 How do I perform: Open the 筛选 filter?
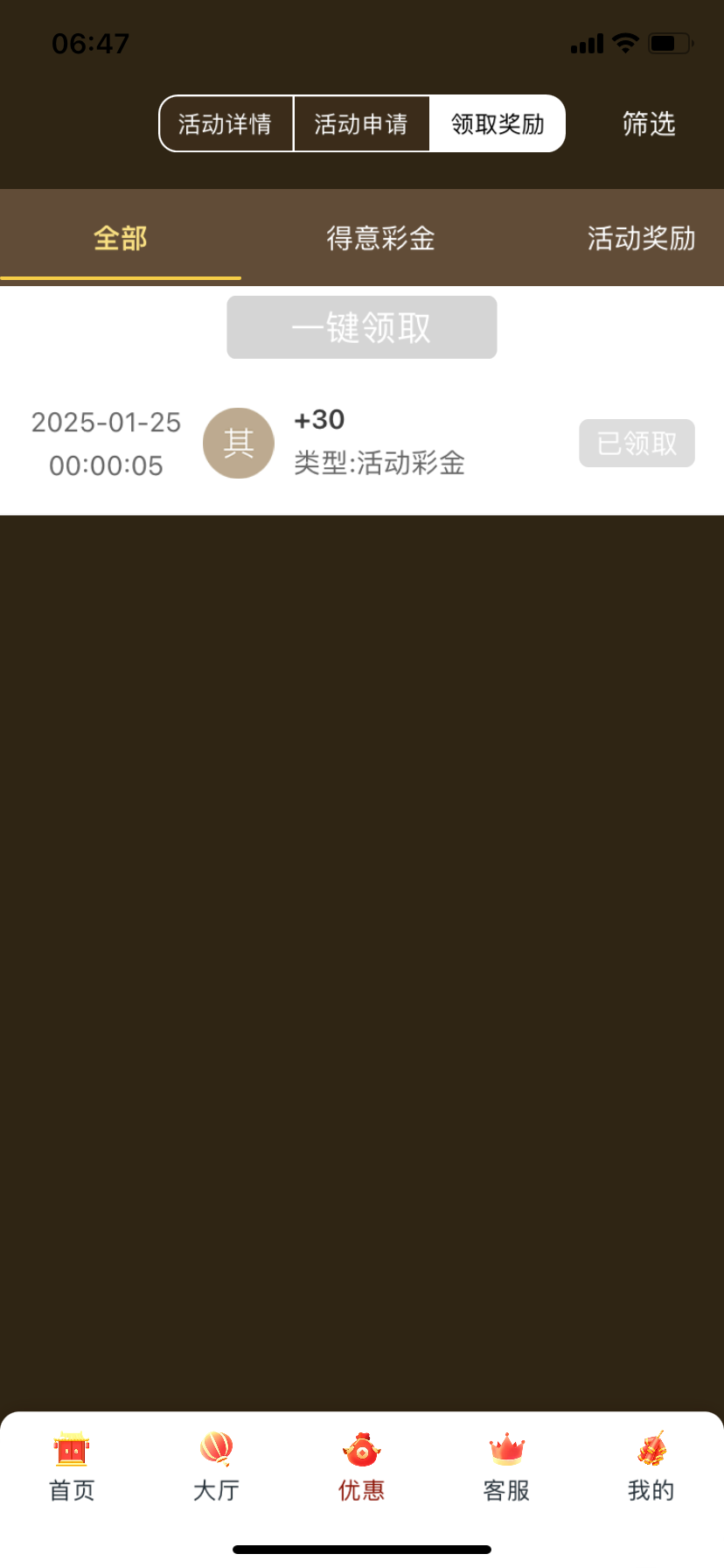(x=649, y=123)
